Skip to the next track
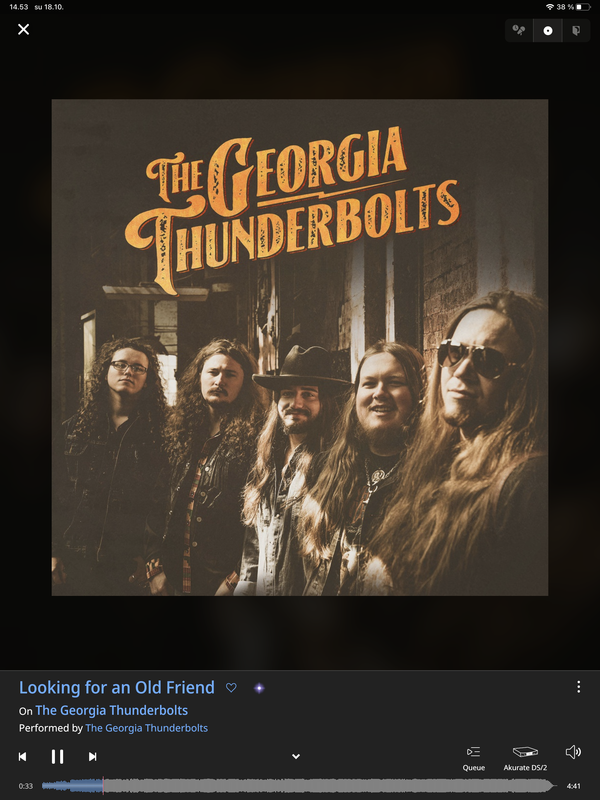Viewport: 600px width, 800px height. click(92, 757)
